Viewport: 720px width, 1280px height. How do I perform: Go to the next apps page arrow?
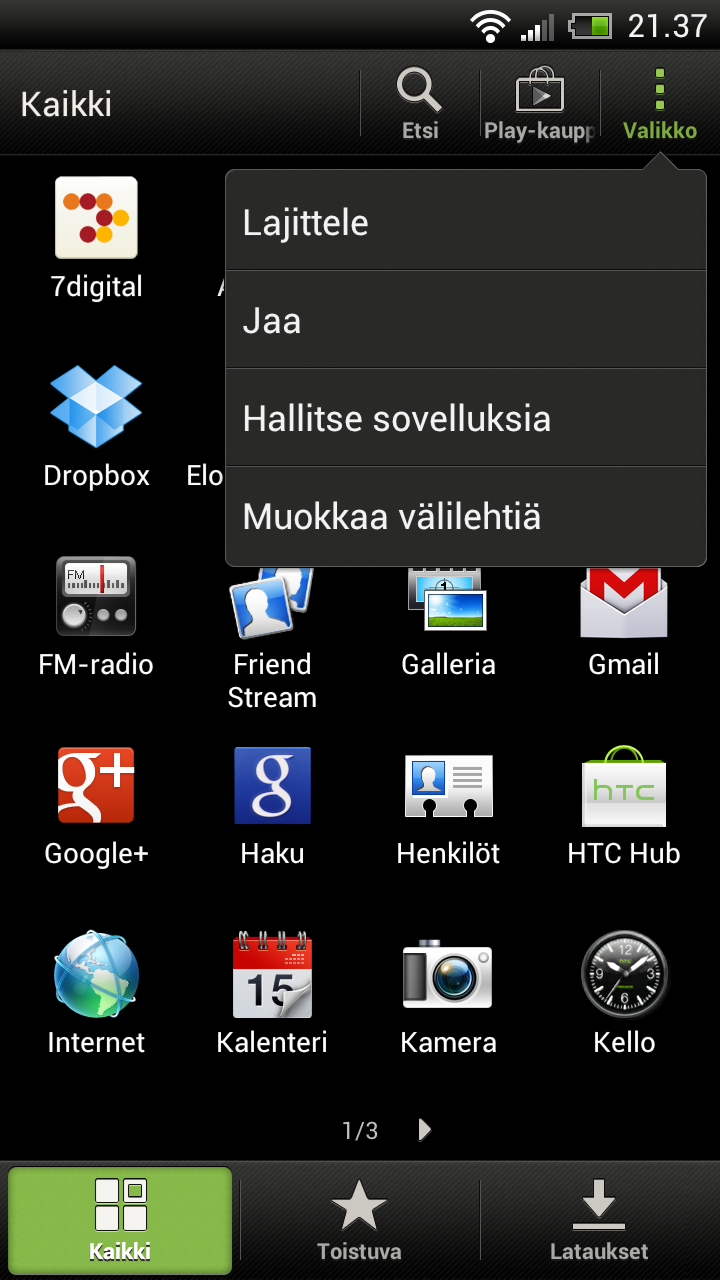[425, 1130]
